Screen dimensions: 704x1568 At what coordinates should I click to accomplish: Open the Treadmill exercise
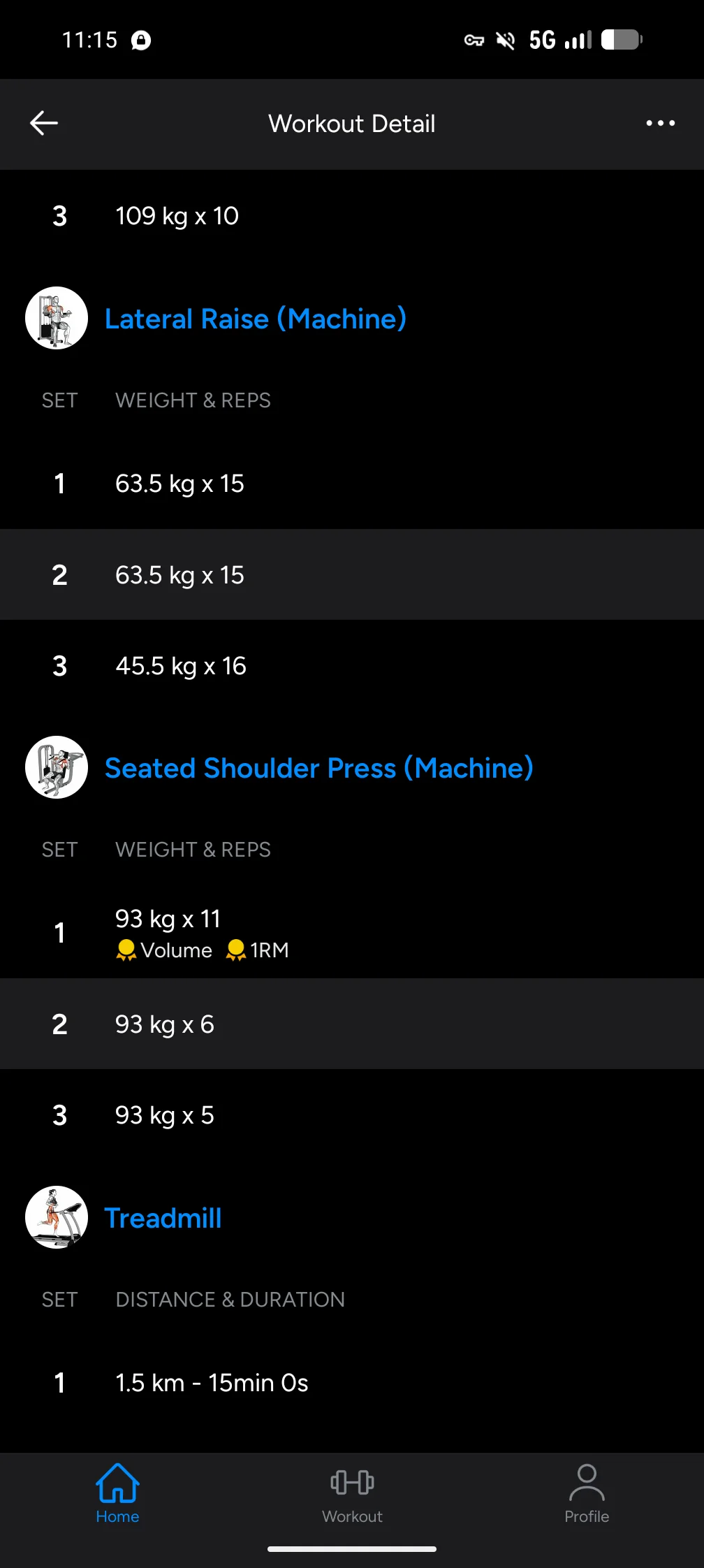tap(163, 1218)
